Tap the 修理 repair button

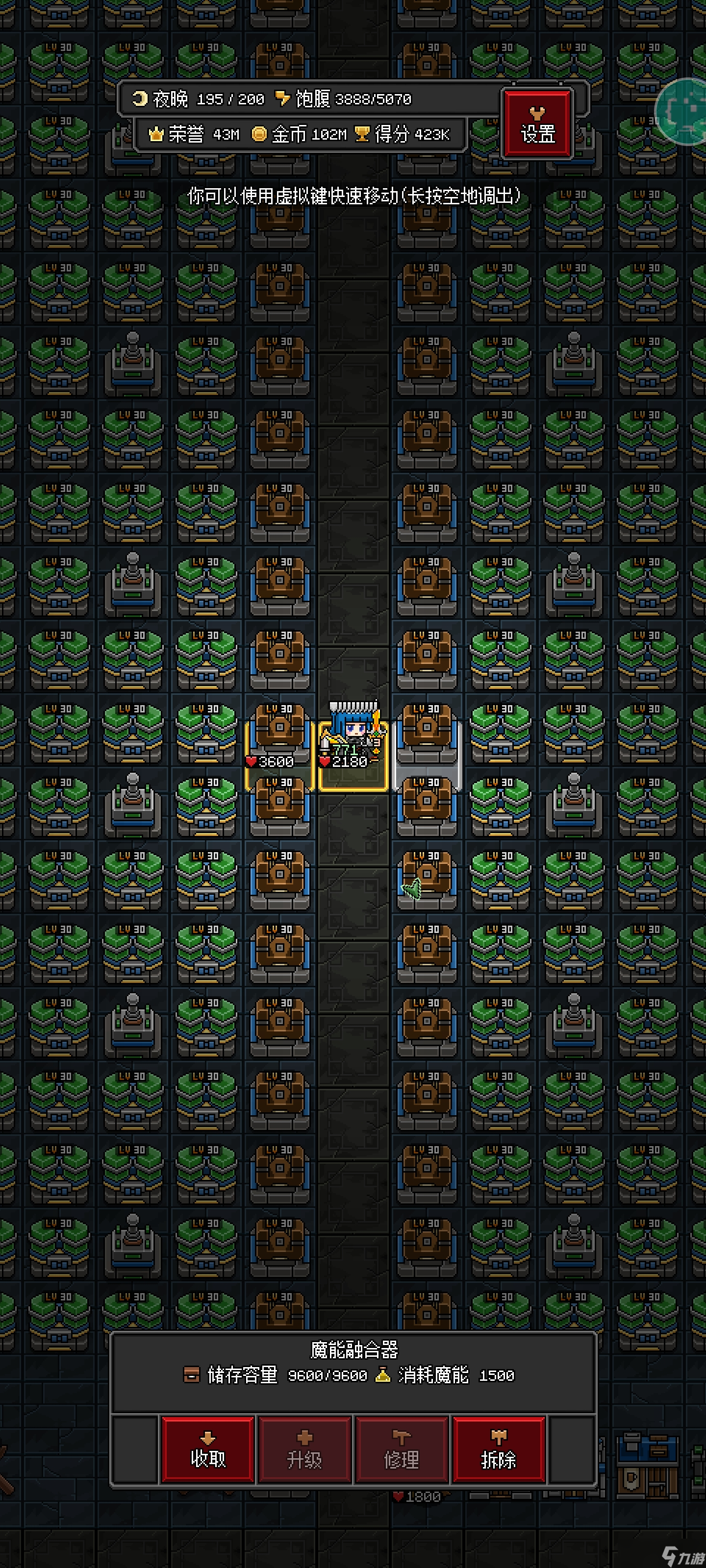coord(402,1449)
